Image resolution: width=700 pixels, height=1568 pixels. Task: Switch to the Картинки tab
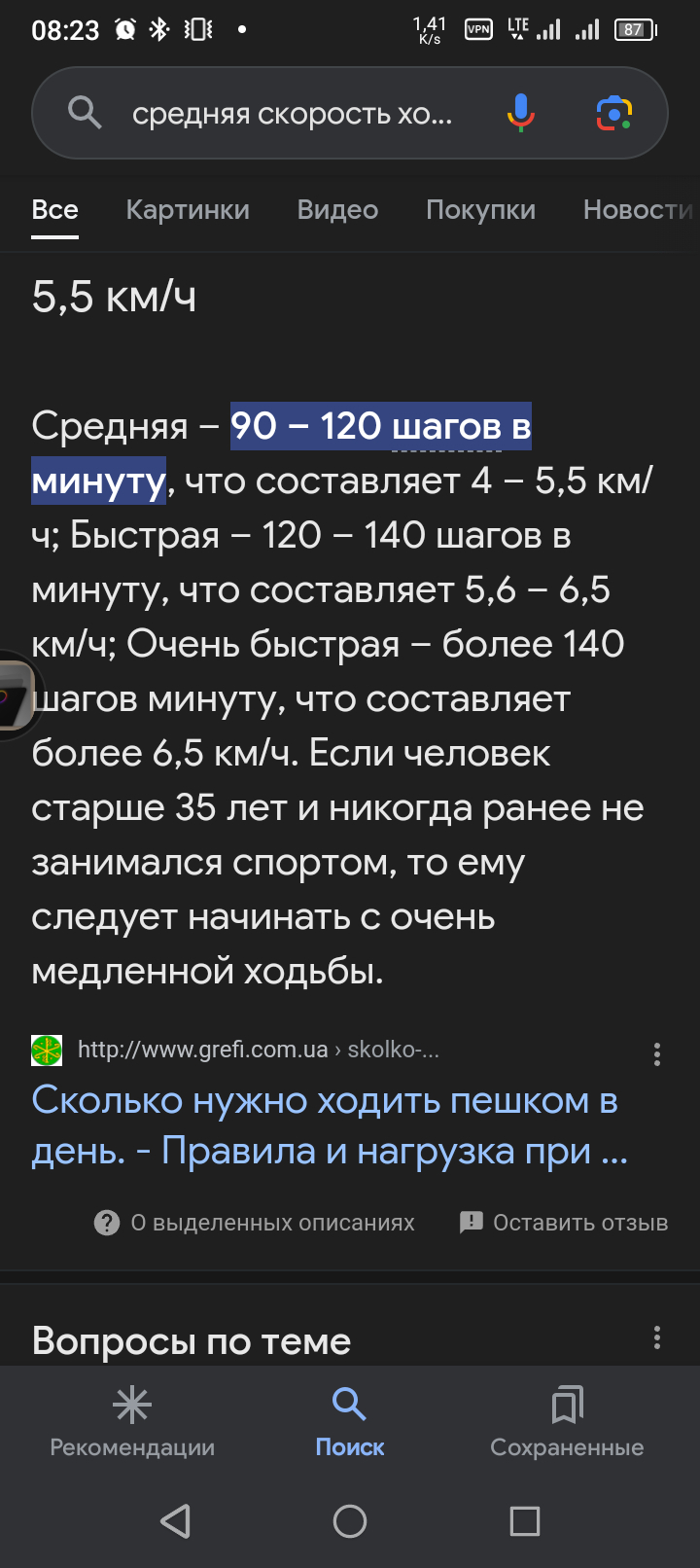[x=188, y=210]
